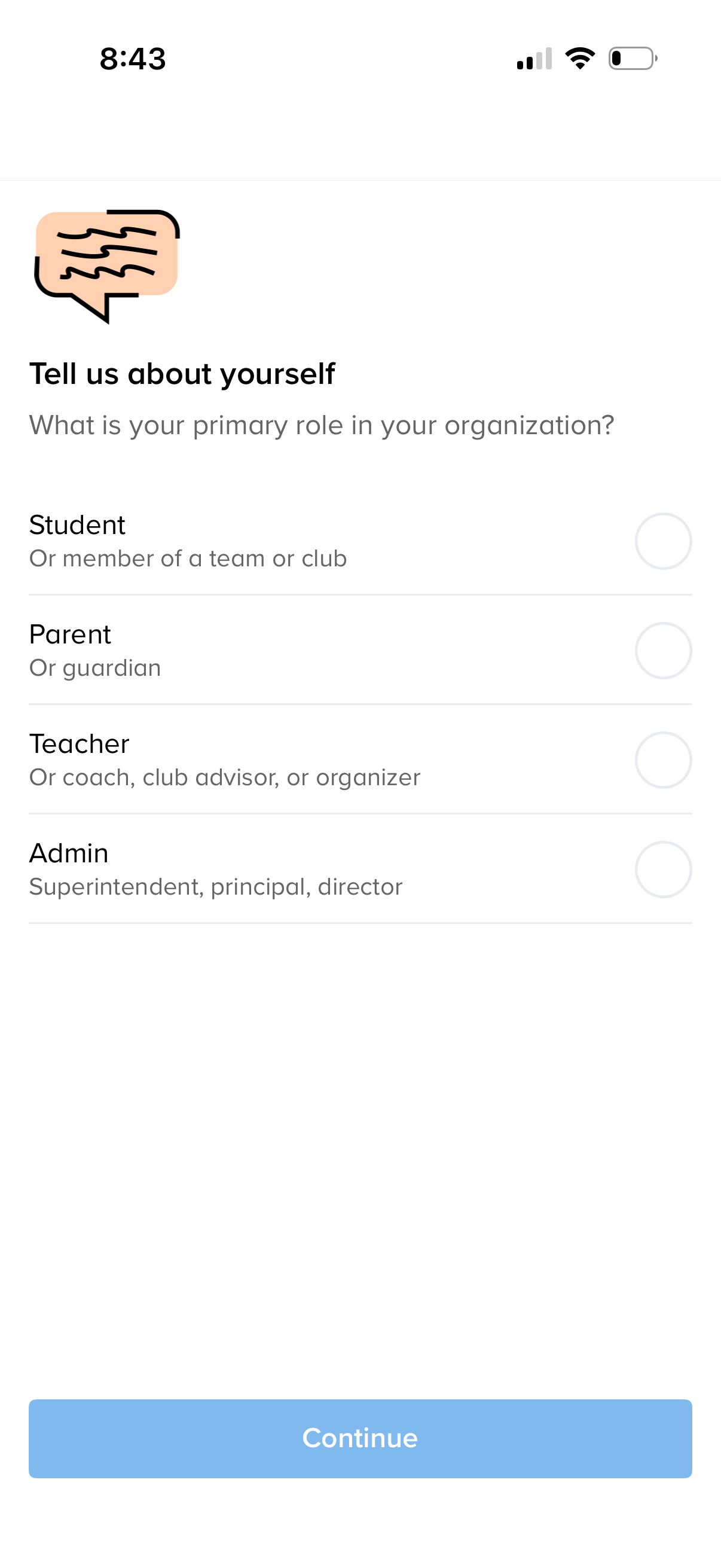Select the Teacher radio button
Viewport: 721px width, 1568px height.
click(x=663, y=760)
